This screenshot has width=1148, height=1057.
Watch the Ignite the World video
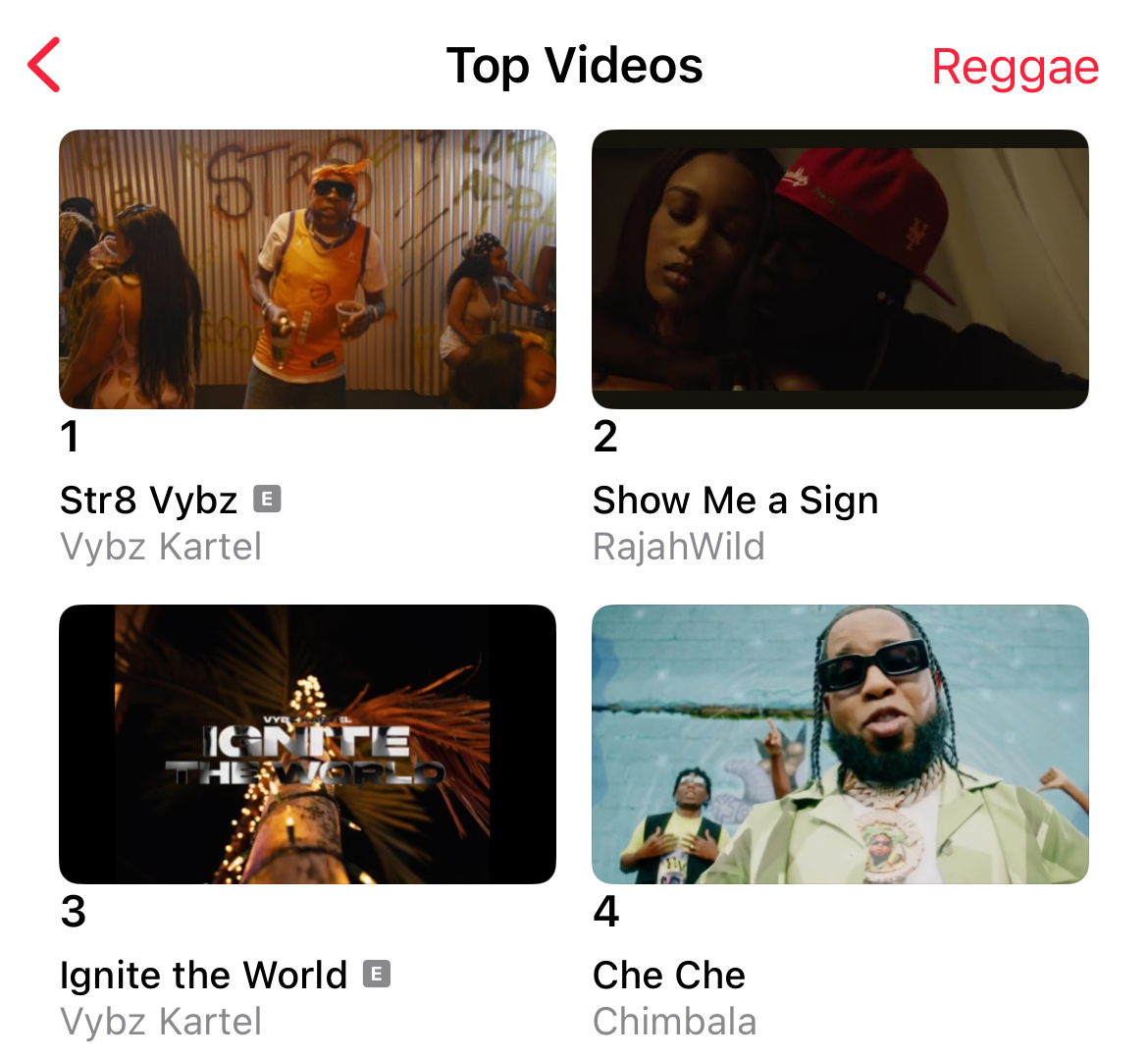tap(307, 744)
